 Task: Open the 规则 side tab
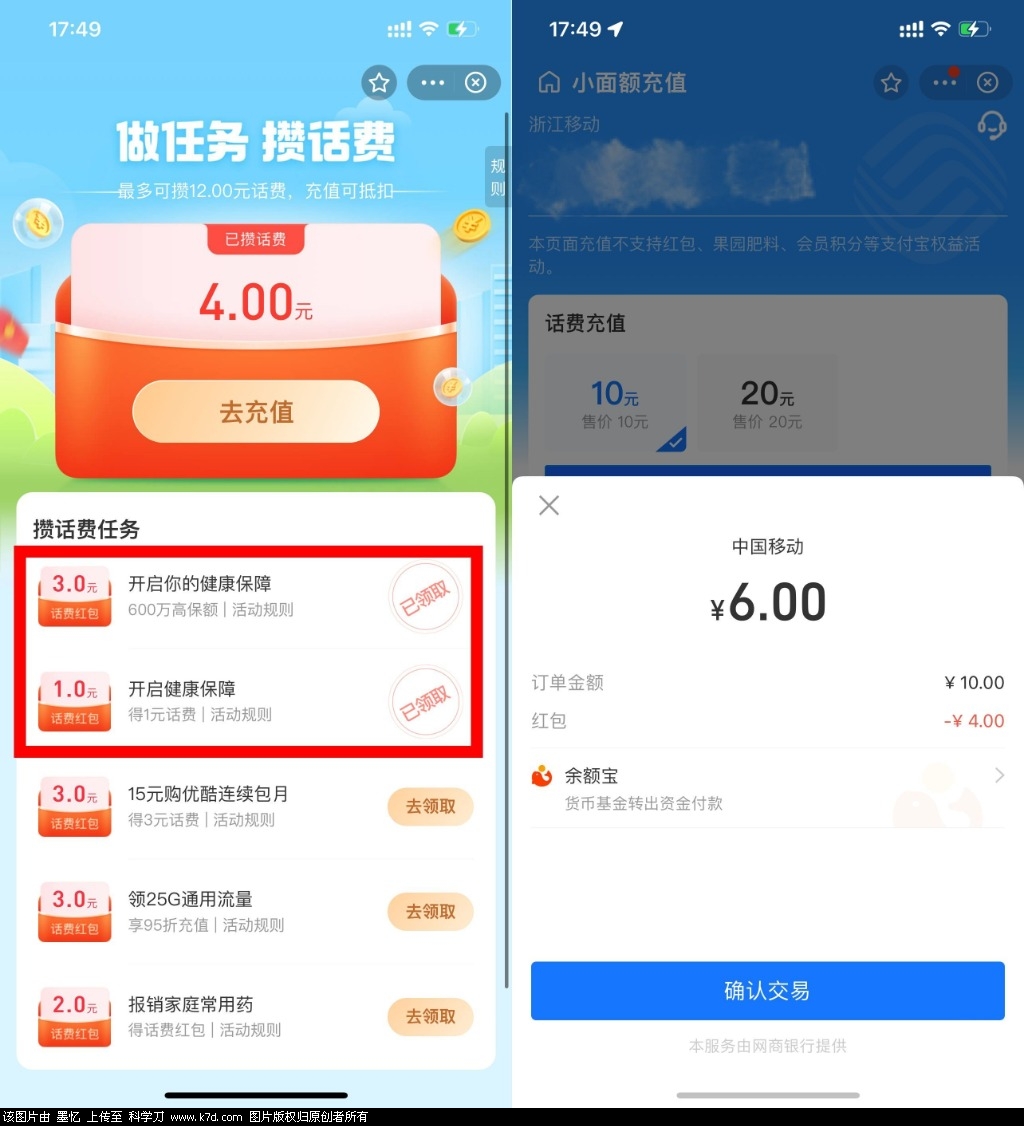(497, 177)
